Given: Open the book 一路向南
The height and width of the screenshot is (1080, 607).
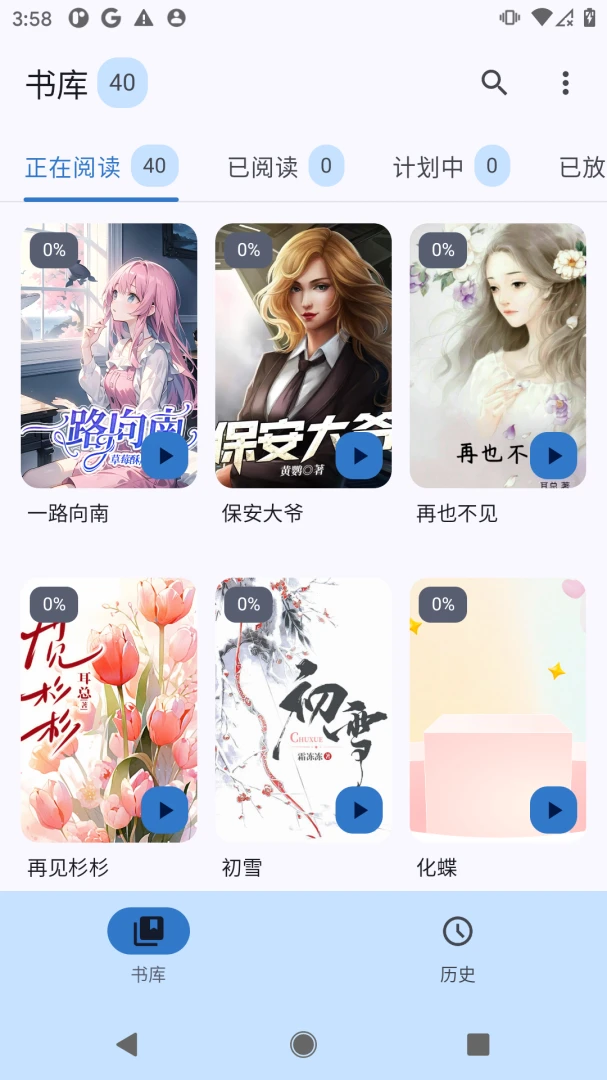Looking at the screenshot, I should point(109,355).
